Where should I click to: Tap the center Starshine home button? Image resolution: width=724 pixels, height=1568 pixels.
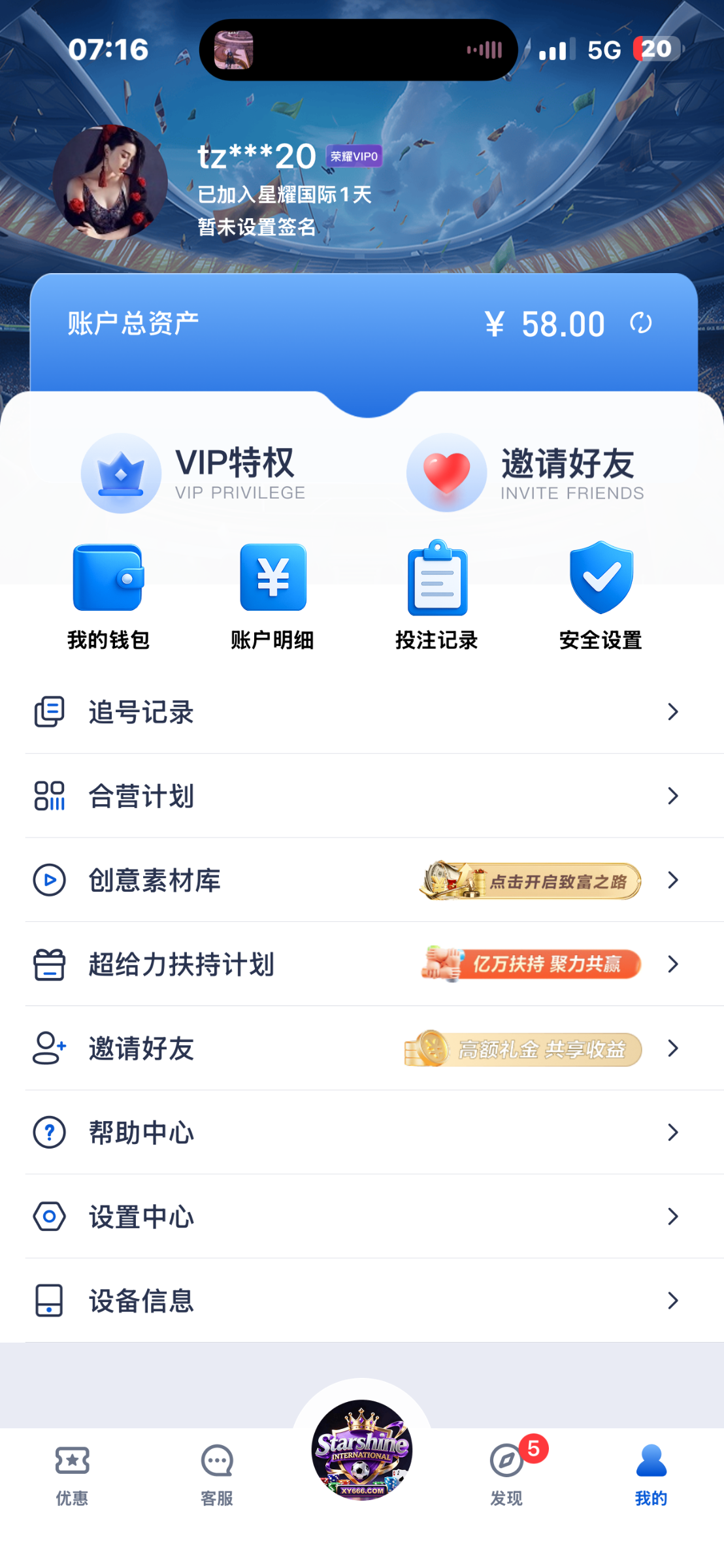coord(362,1450)
